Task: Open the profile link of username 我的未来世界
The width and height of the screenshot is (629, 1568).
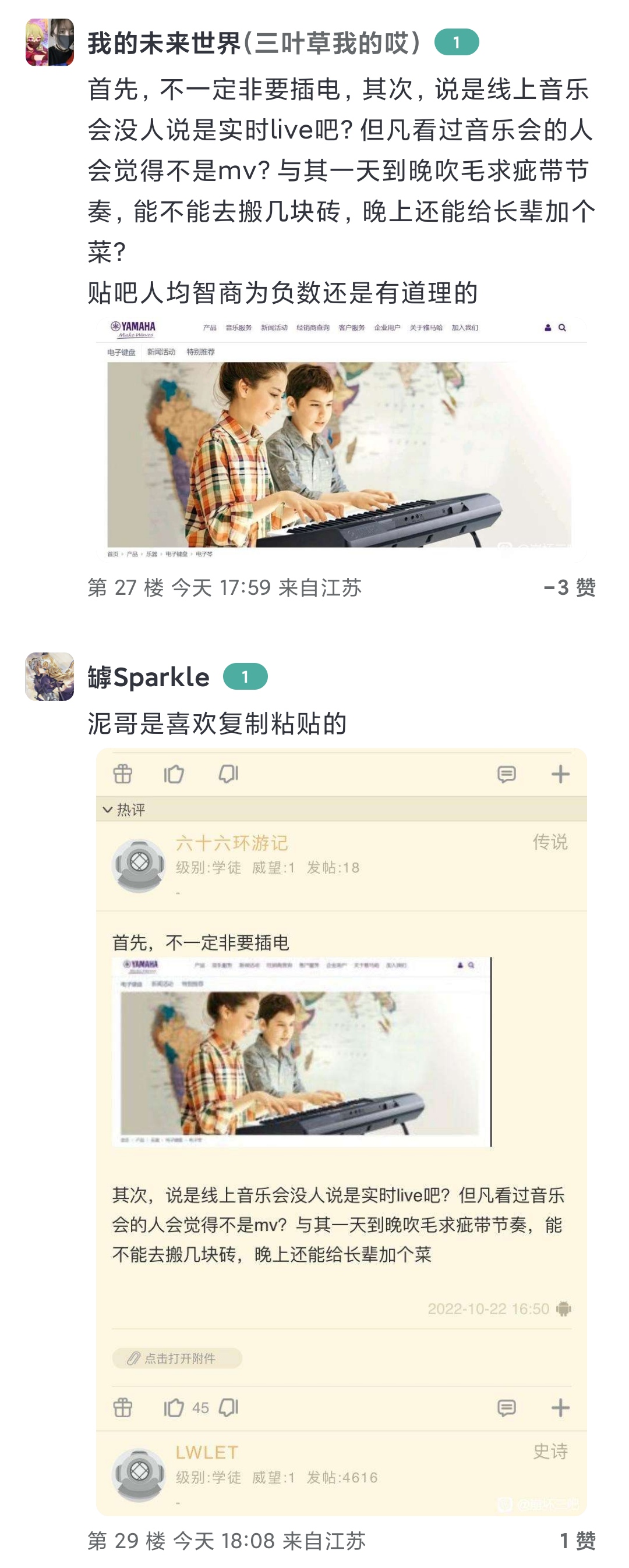Action: pyautogui.click(x=255, y=43)
